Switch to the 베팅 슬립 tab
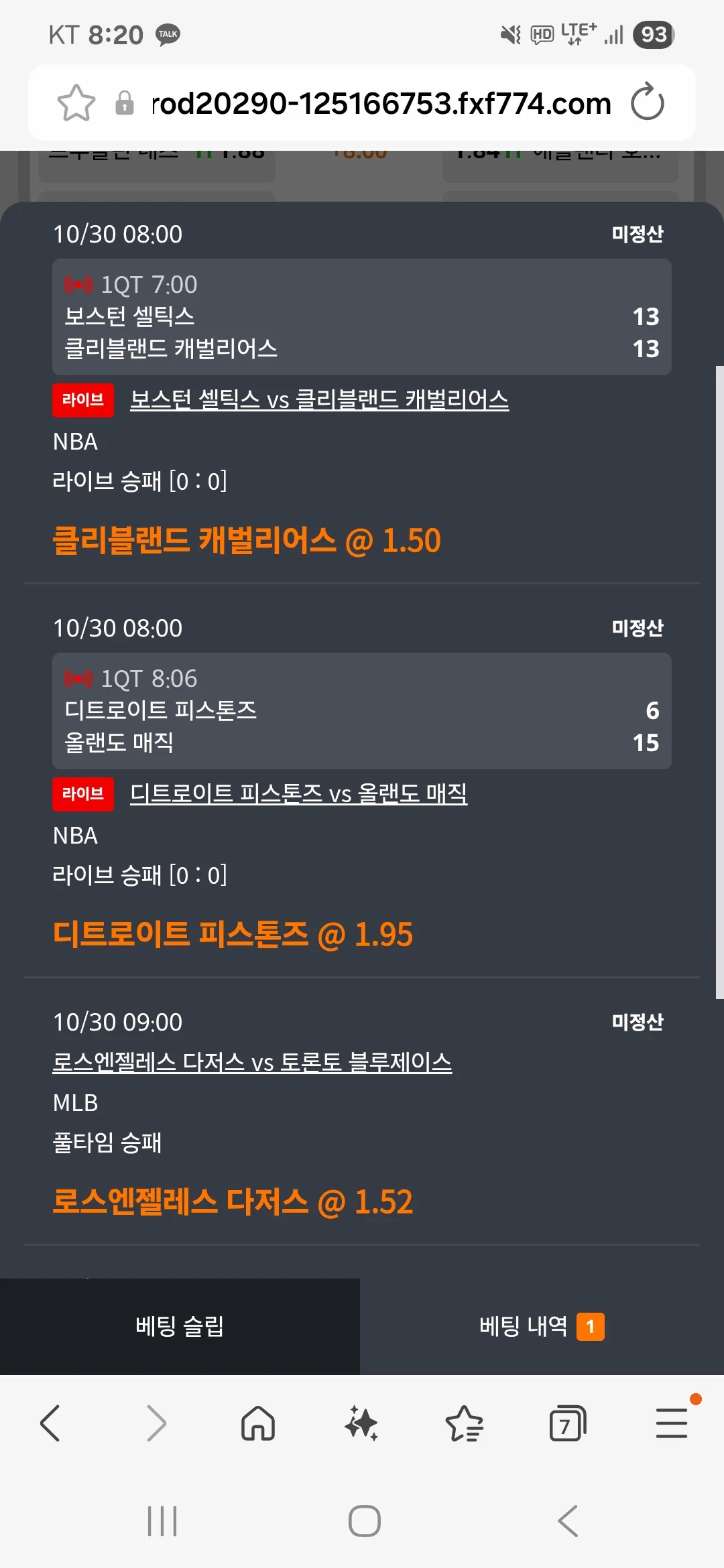The width and height of the screenshot is (724, 1568). point(180,1326)
